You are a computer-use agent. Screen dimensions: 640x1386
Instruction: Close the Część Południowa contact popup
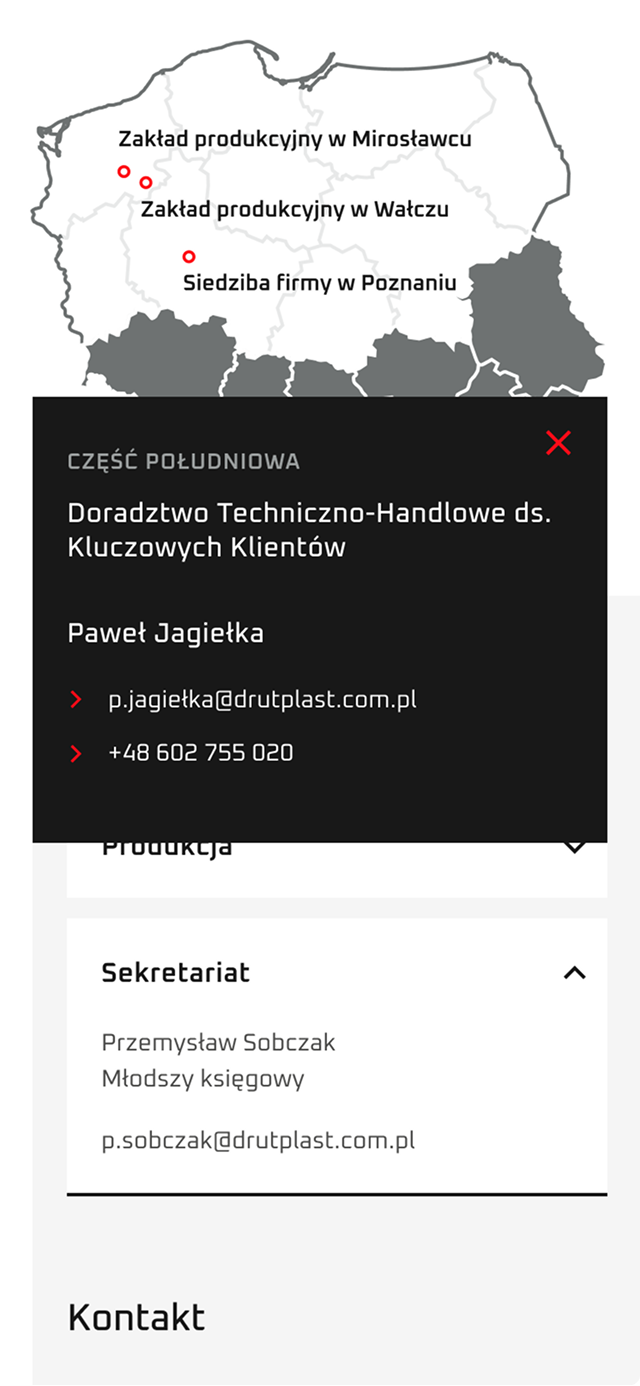[558, 443]
